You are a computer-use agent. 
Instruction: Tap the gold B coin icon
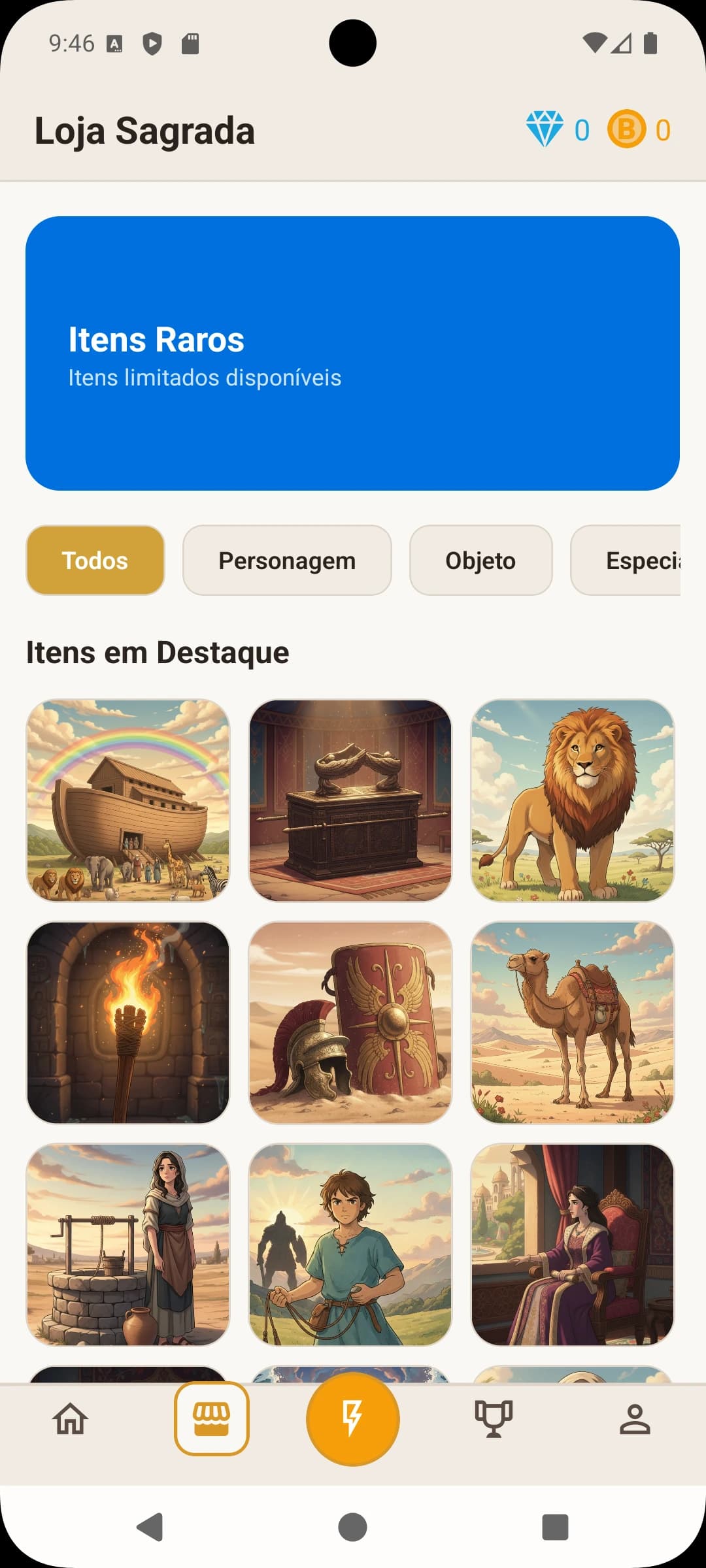[x=626, y=130]
